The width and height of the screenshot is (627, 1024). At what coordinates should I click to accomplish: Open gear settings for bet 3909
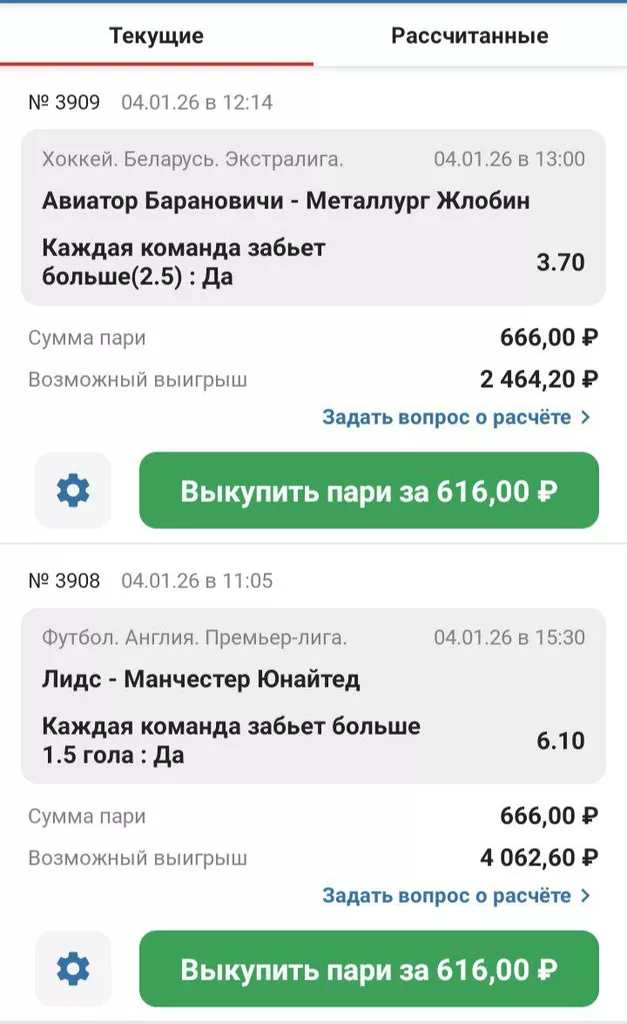(x=73, y=490)
